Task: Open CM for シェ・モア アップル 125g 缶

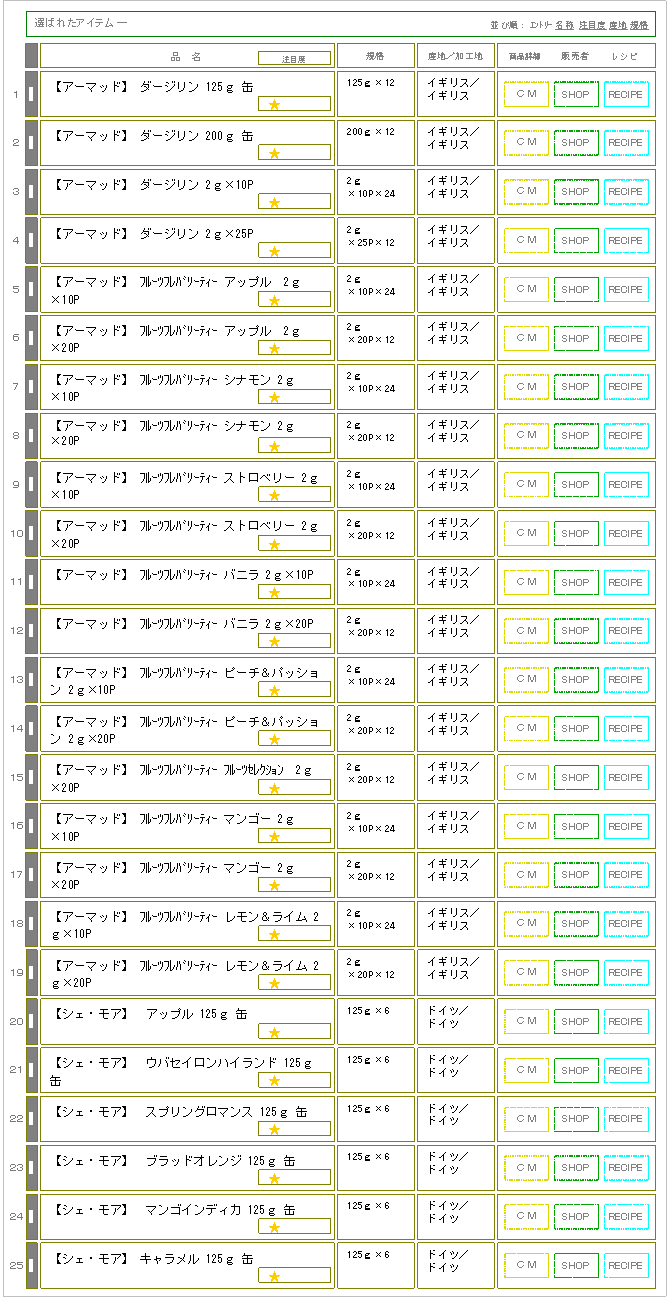Action: (526, 1022)
